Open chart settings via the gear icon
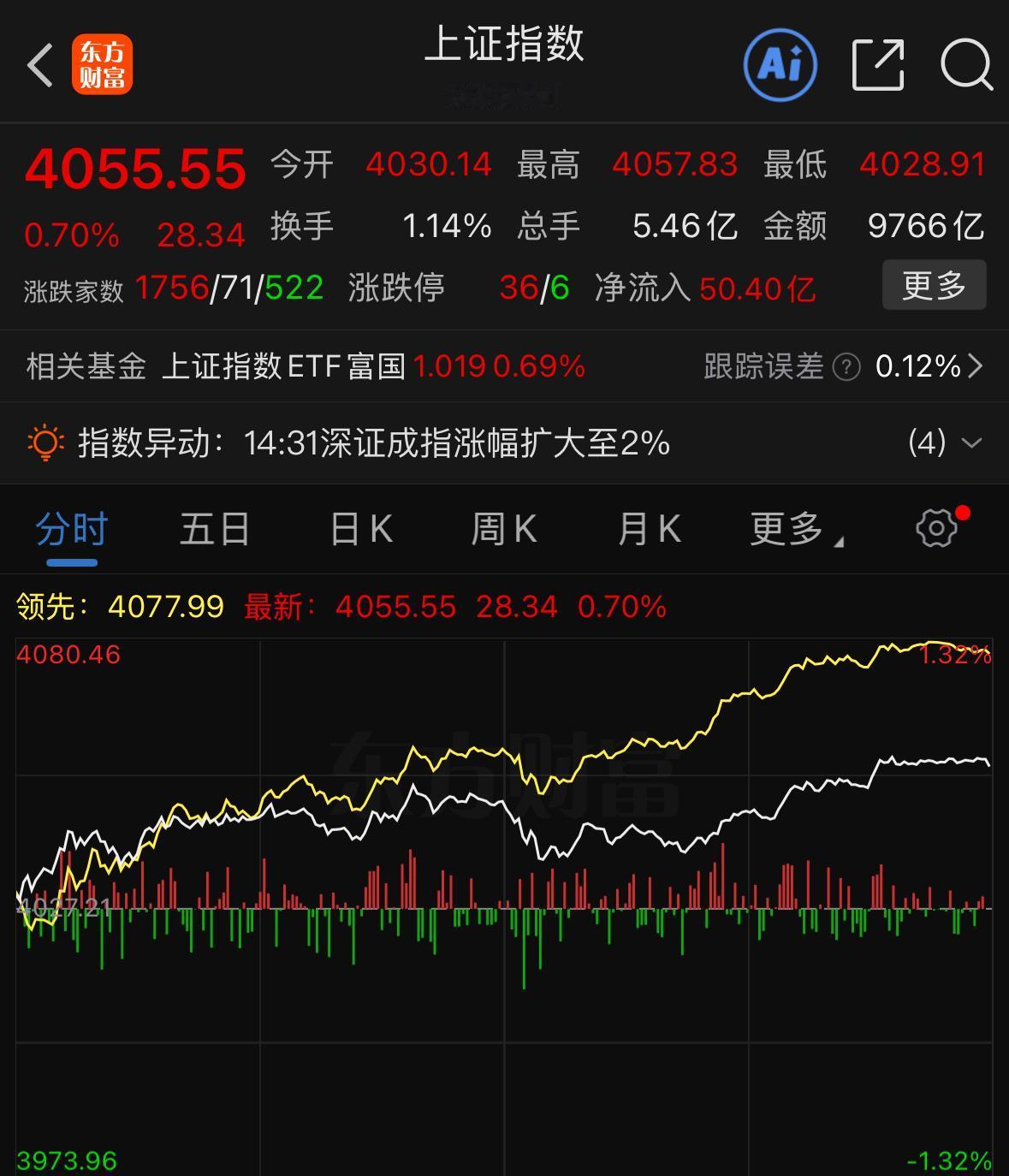 pyautogui.click(x=936, y=526)
